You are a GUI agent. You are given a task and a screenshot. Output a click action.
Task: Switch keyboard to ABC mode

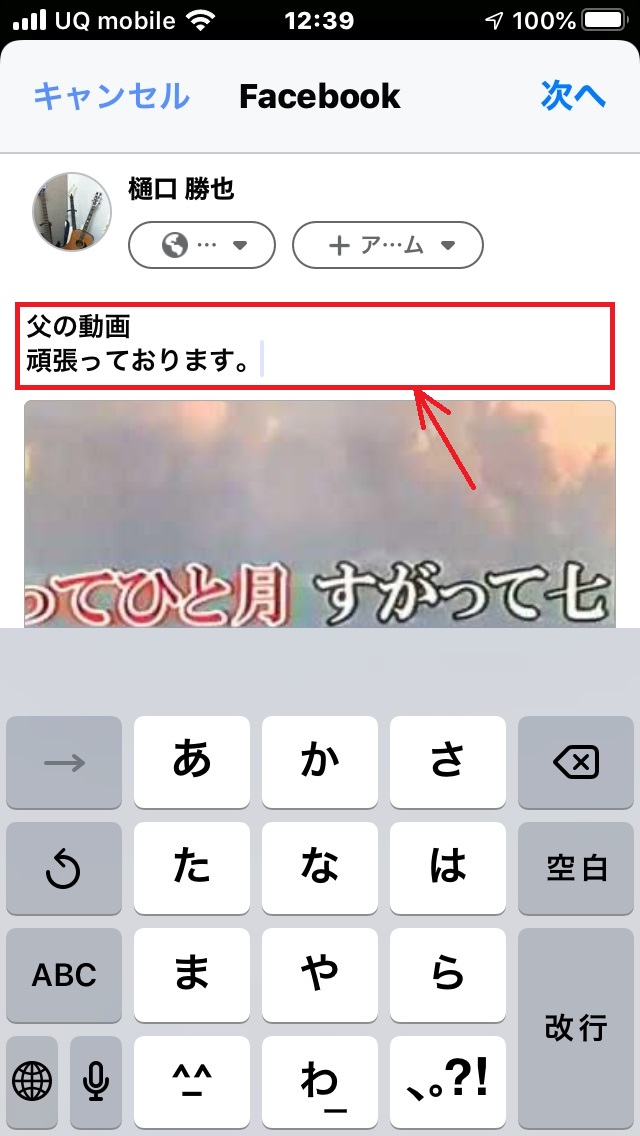click(x=64, y=974)
